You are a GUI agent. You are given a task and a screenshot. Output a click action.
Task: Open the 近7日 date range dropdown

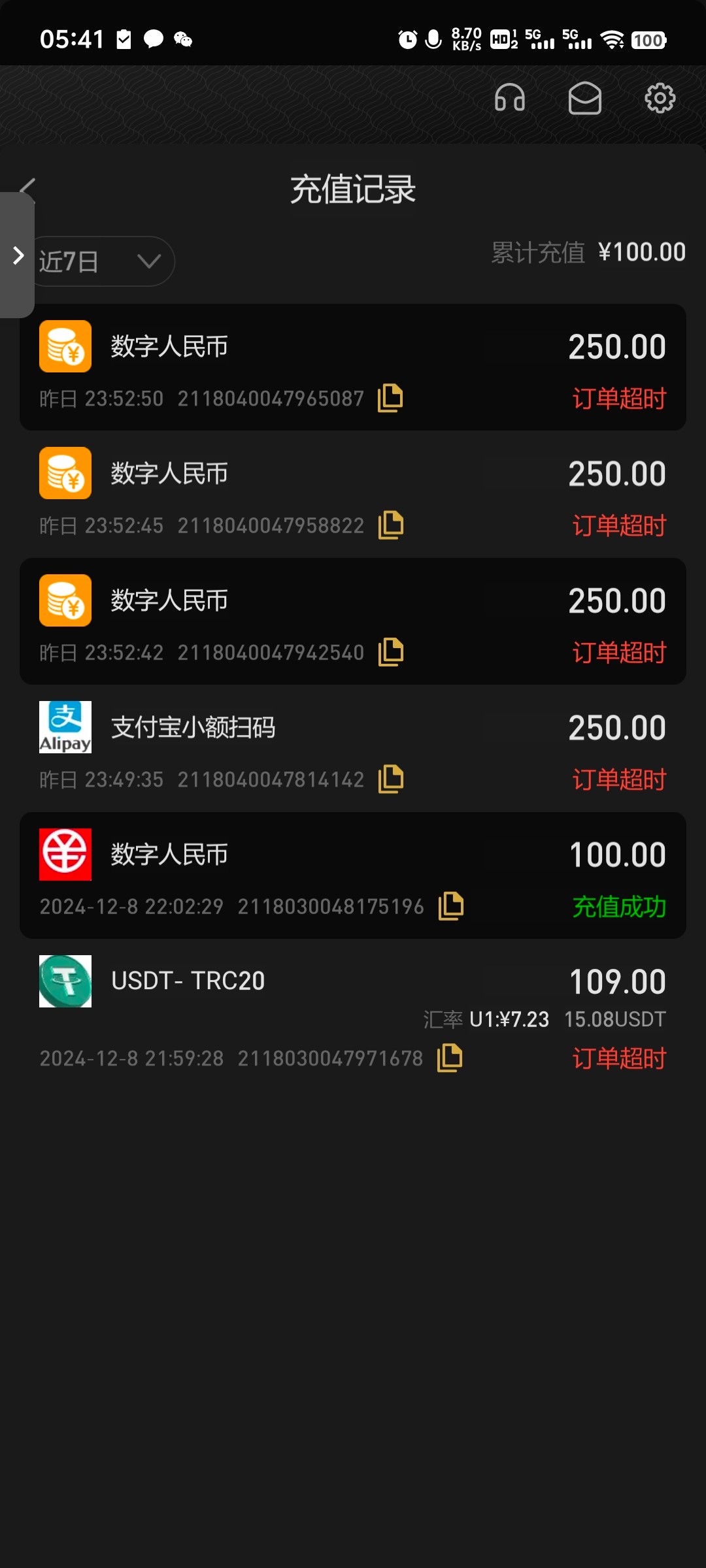coord(103,261)
